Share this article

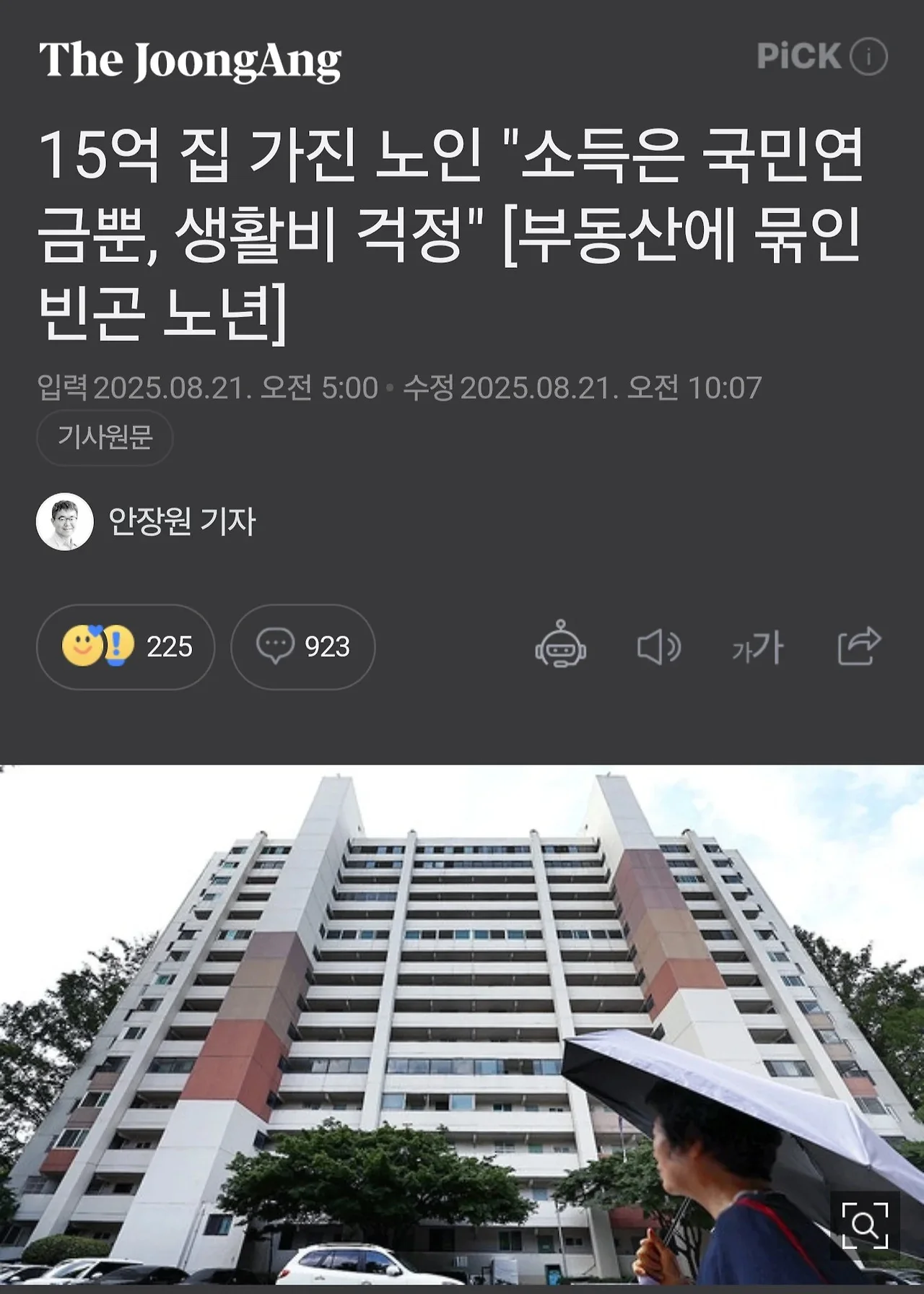tap(859, 645)
